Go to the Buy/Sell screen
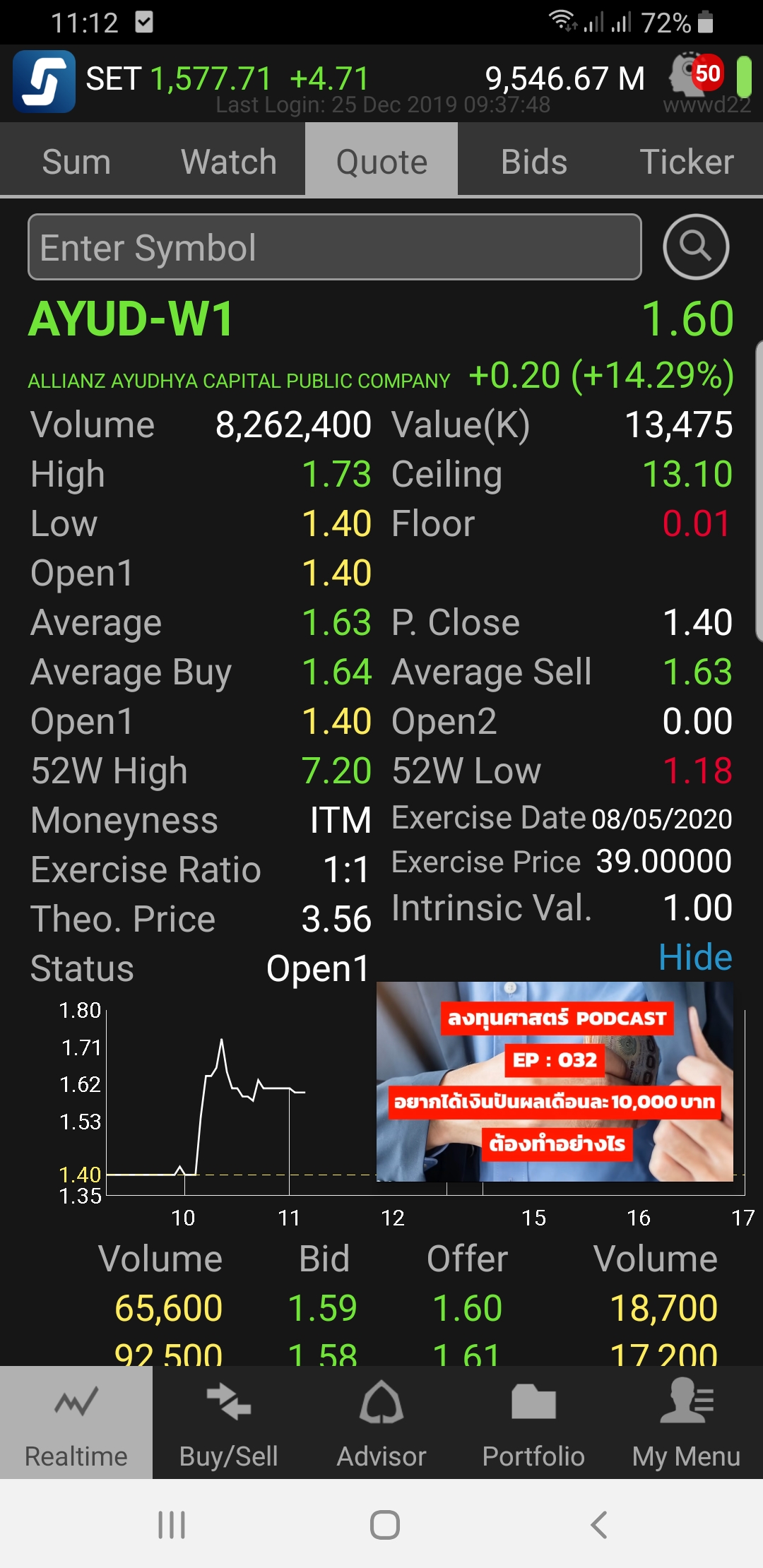This screenshot has height=1568, width=763. [x=229, y=1423]
